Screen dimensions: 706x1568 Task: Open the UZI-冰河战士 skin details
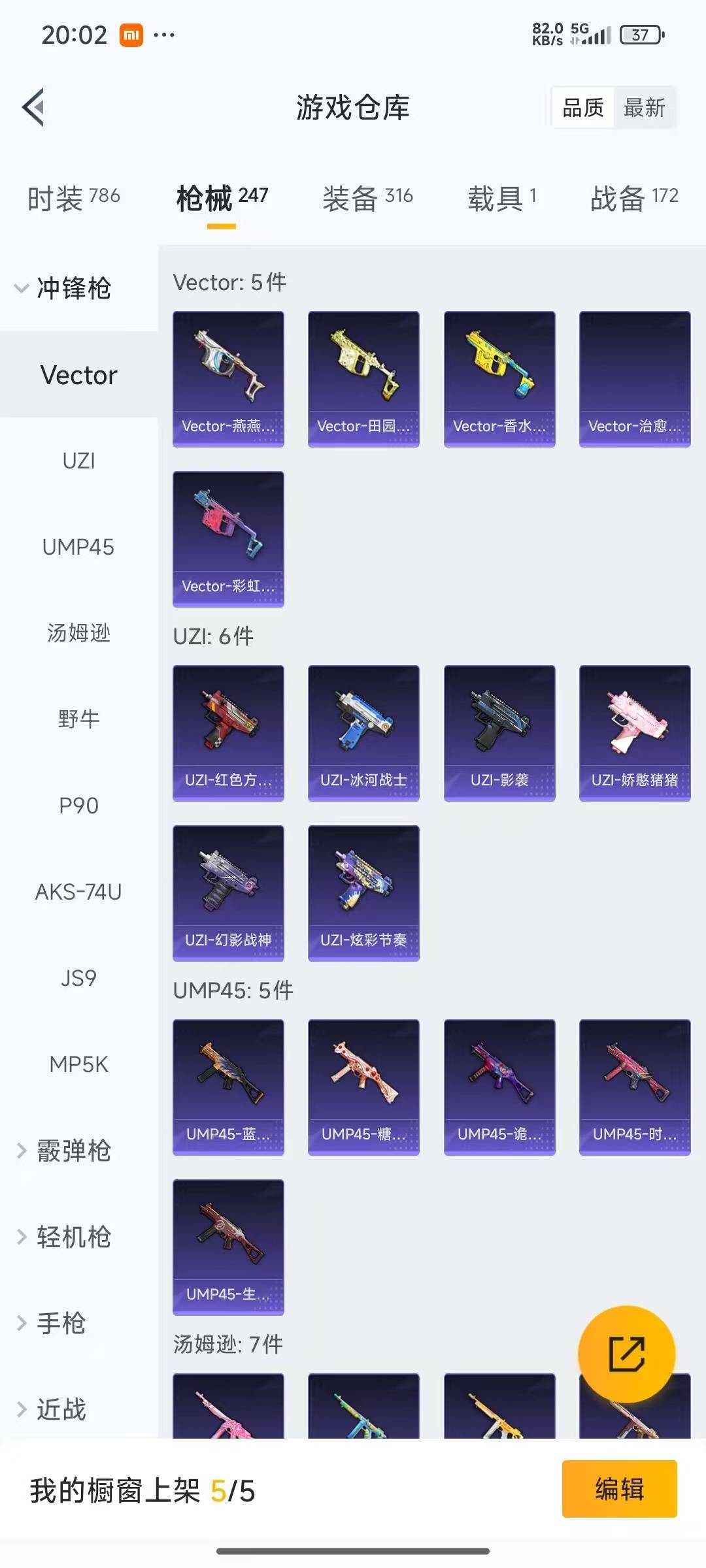[363, 732]
